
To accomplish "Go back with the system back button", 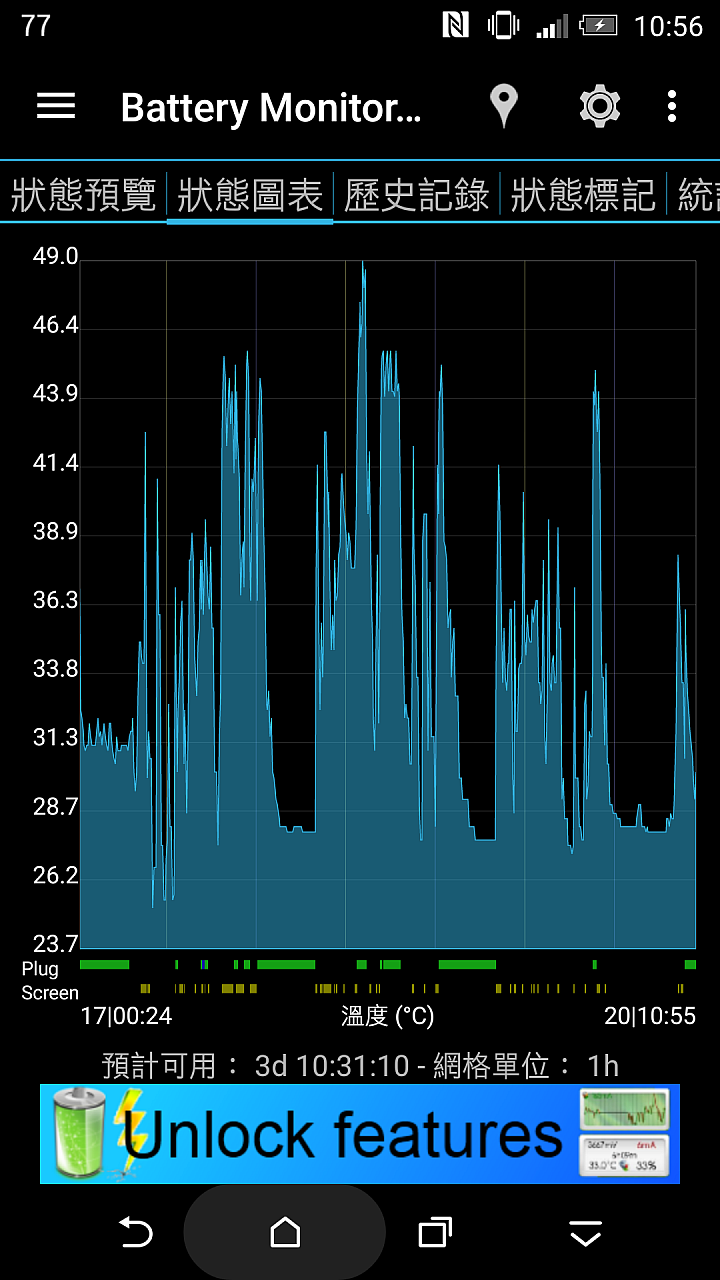I will tap(135, 1233).
